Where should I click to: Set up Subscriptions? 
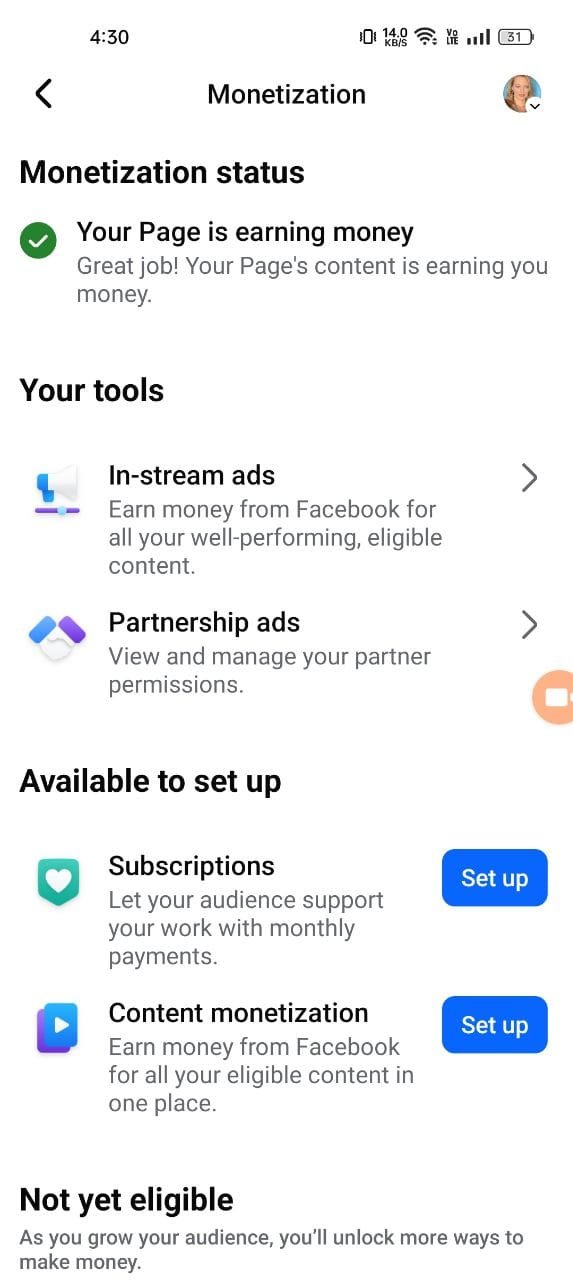click(x=495, y=878)
